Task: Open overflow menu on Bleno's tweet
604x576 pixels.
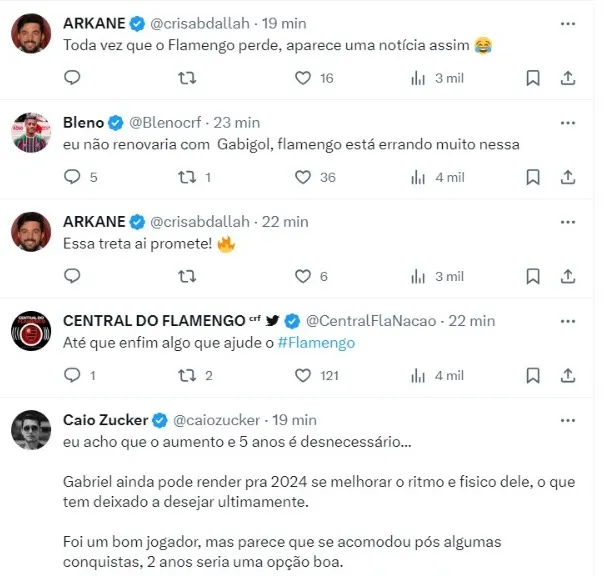Action: click(568, 123)
